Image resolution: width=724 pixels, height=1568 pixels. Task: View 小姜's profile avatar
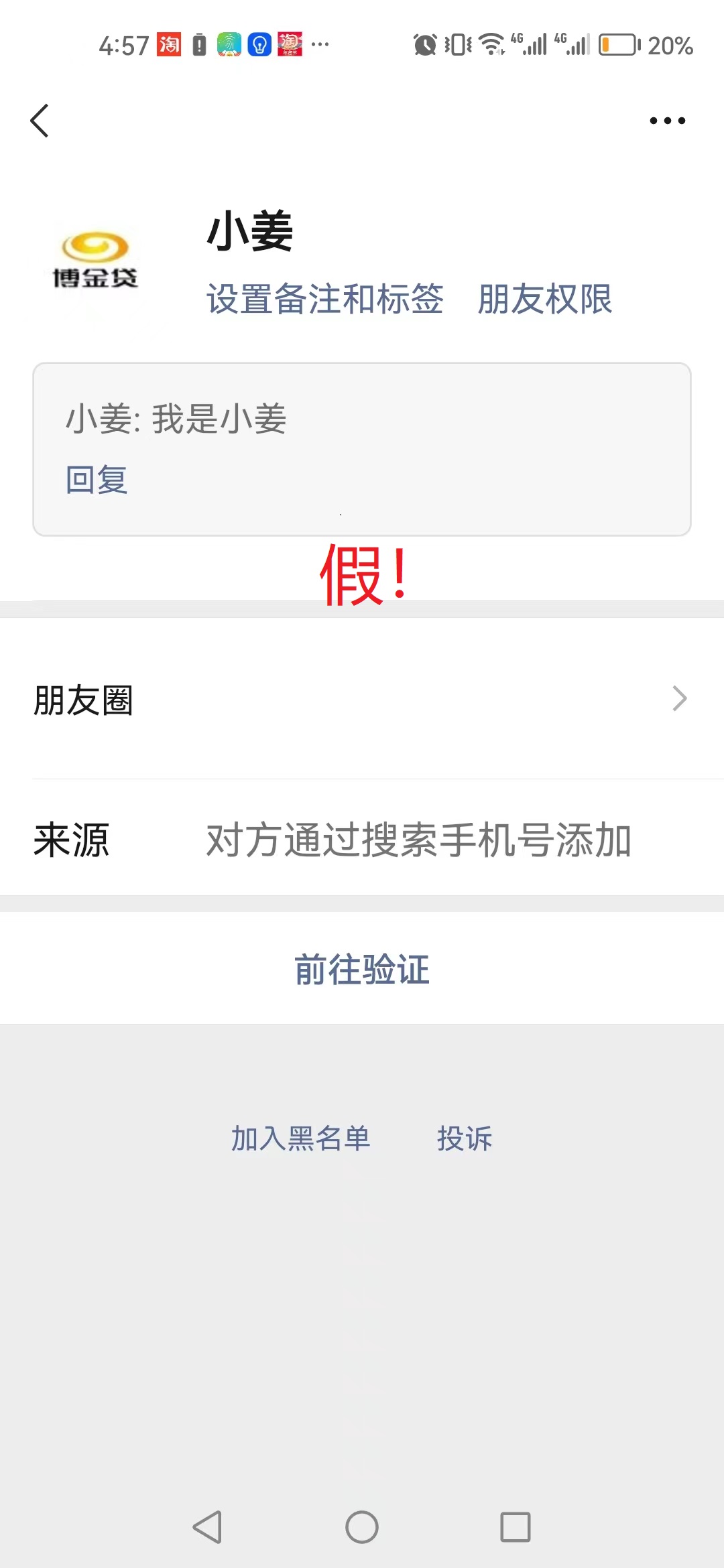coord(95,261)
